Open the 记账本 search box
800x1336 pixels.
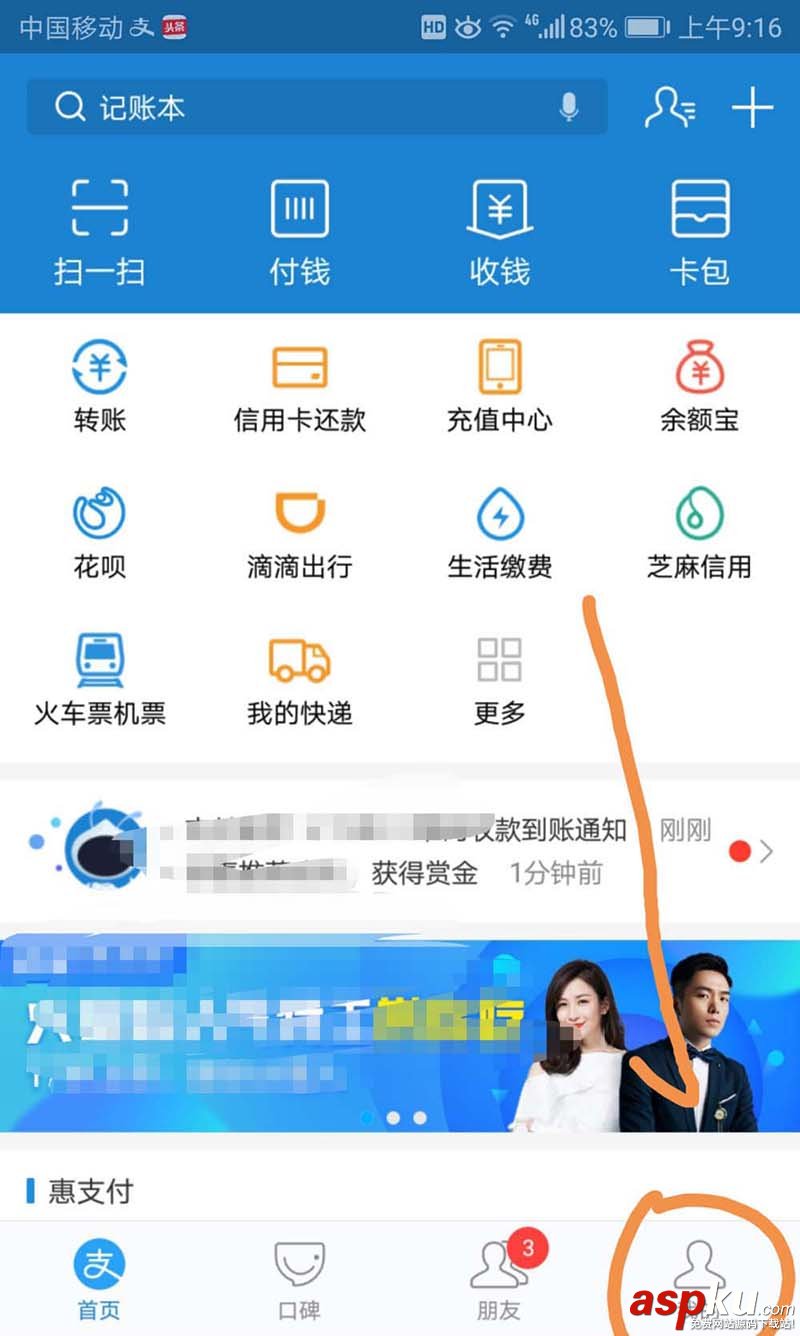tap(300, 107)
